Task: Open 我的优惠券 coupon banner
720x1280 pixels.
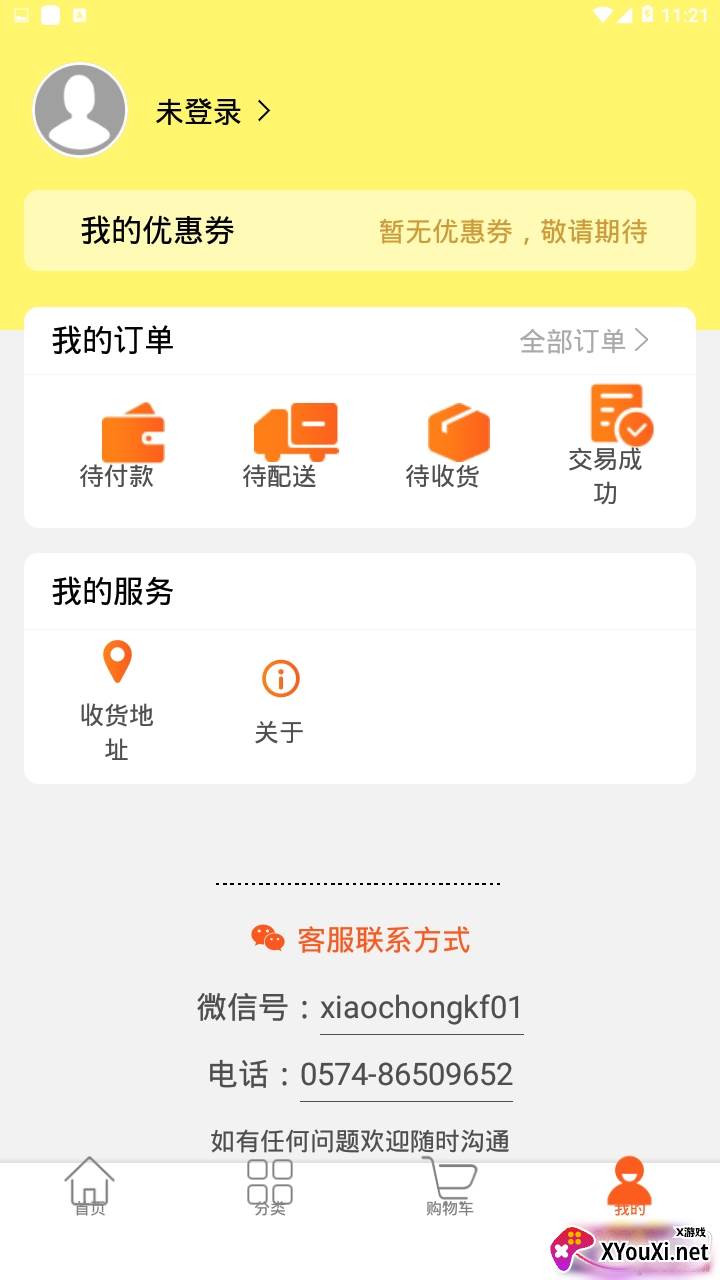Action: (360, 231)
